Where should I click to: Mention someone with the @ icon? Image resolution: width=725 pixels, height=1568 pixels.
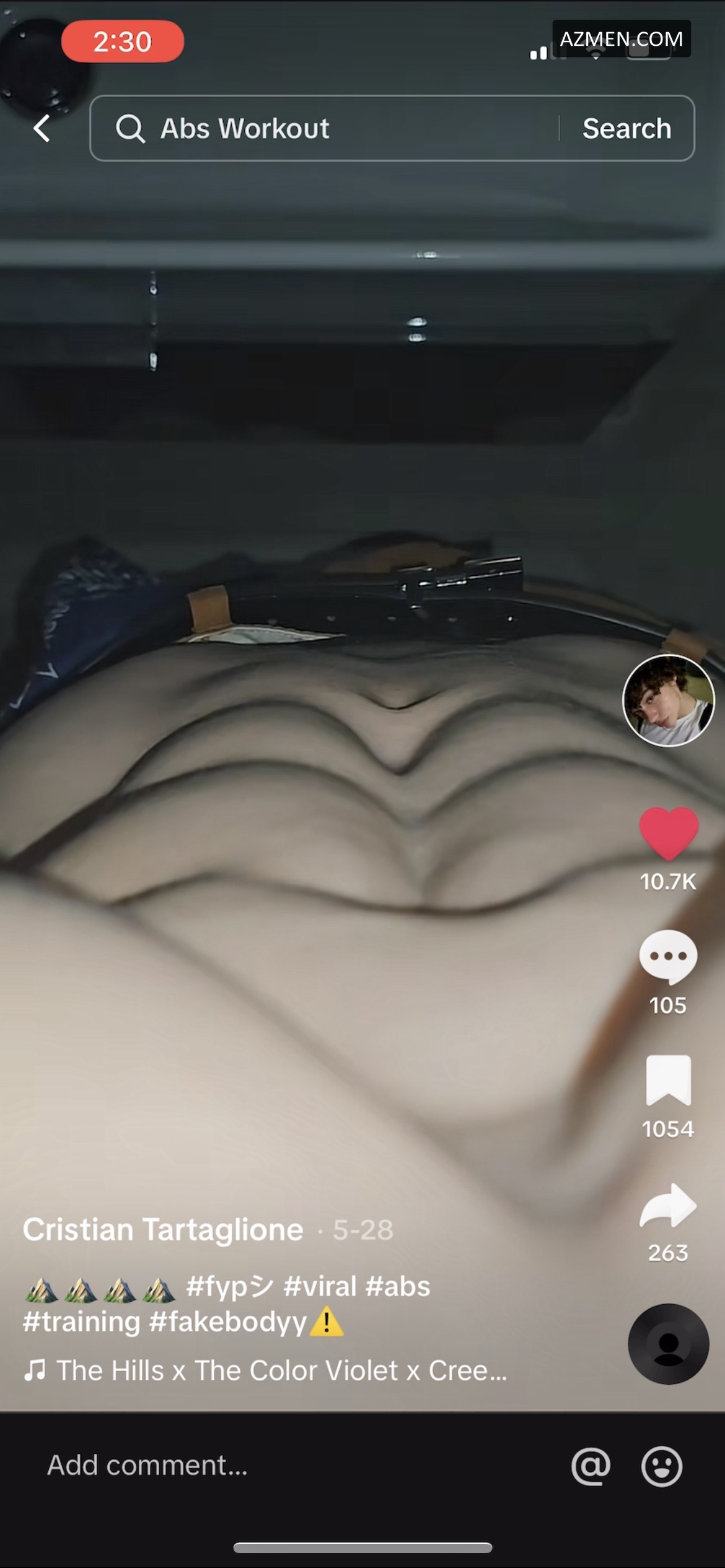(x=591, y=1466)
